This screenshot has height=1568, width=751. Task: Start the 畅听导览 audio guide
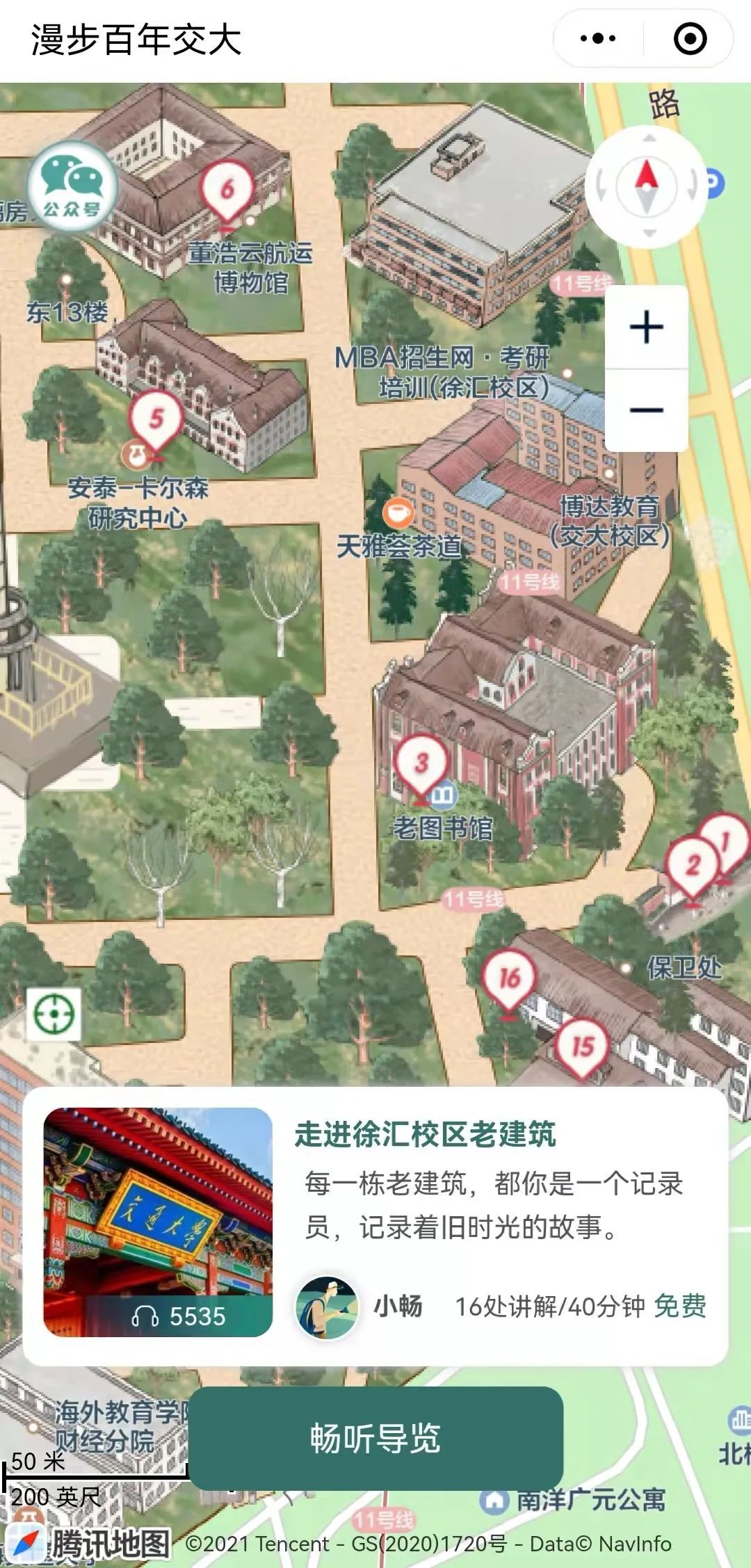point(375,1438)
